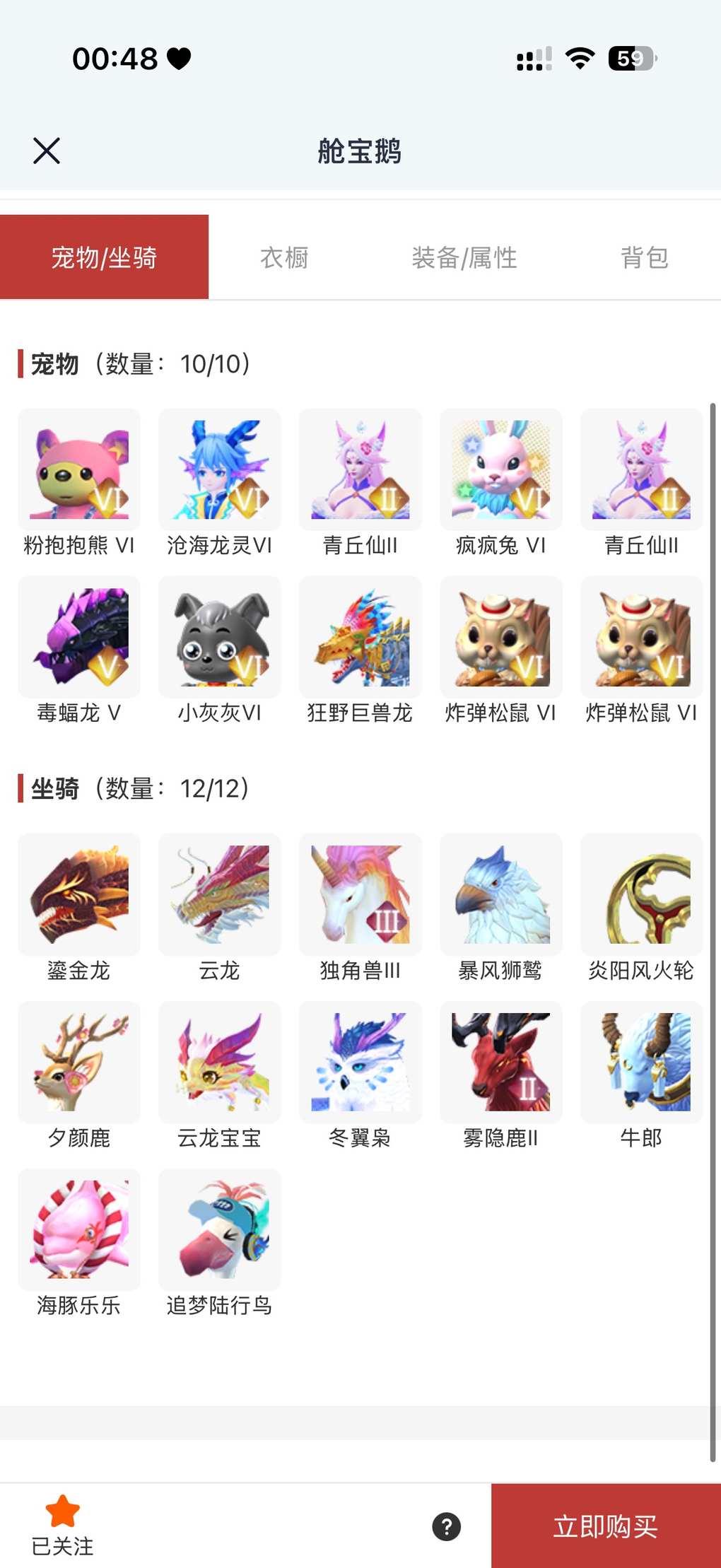Close the 舱宝鹅 page
This screenshot has height=1568, width=721.
click(x=47, y=151)
